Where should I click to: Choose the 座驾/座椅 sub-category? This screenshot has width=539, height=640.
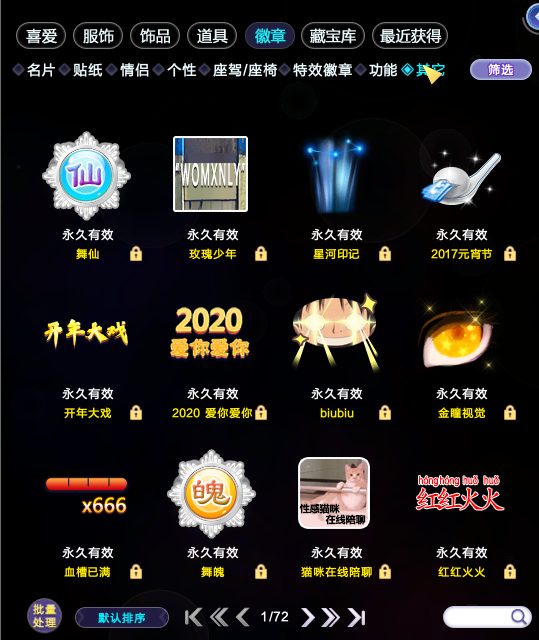tap(245, 70)
